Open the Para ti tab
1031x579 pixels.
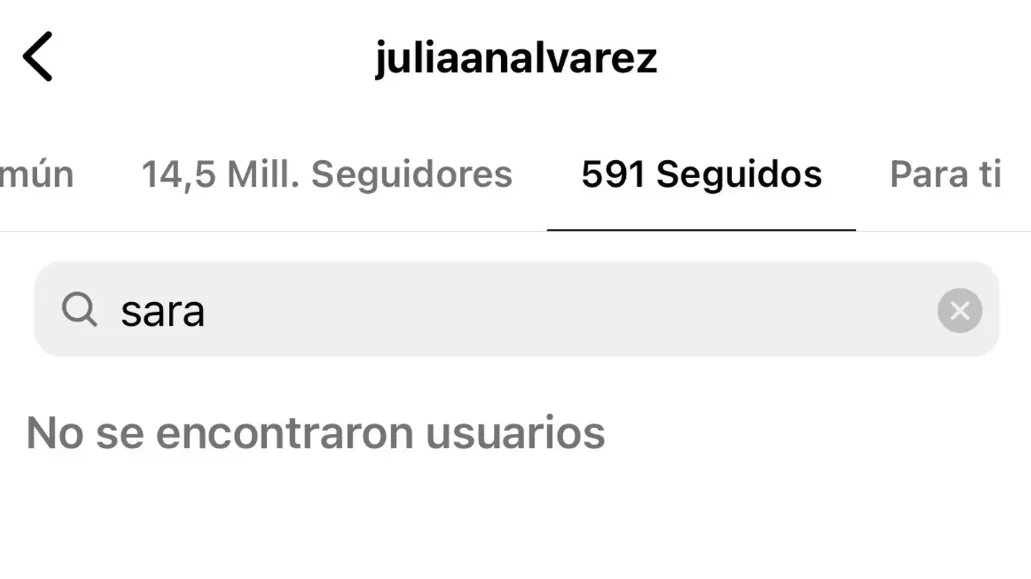[x=945, y=175]
